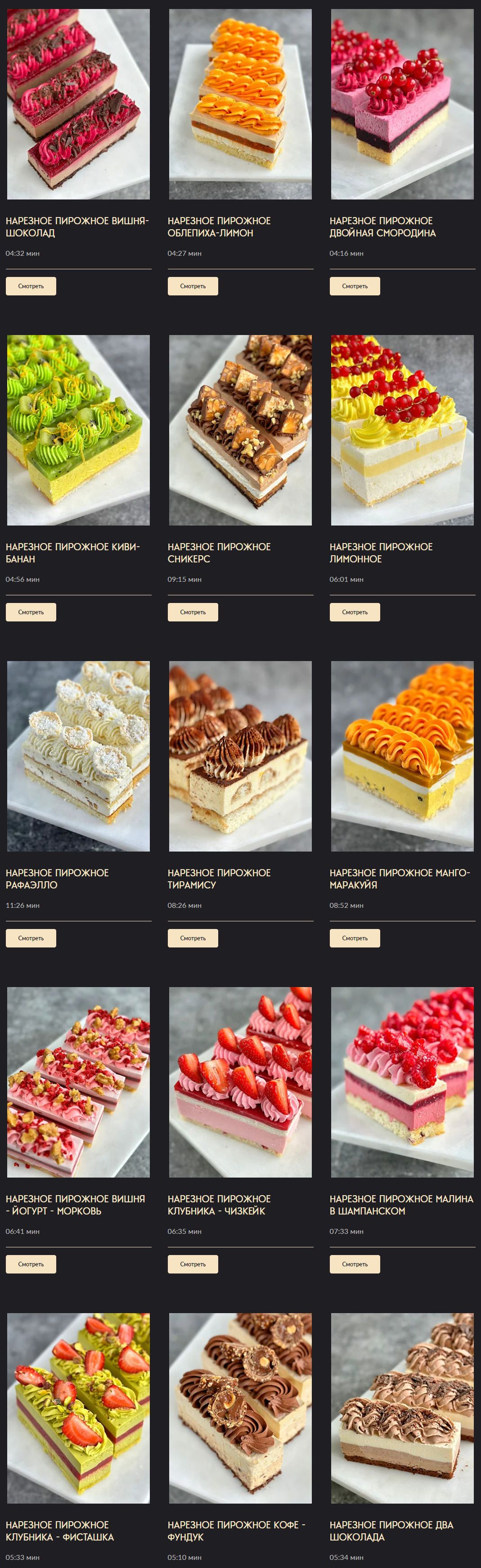Open the Малина в Шампанском cake photo
The height and width of the screenshot is (1568, 481).
tap(402, 1082)
